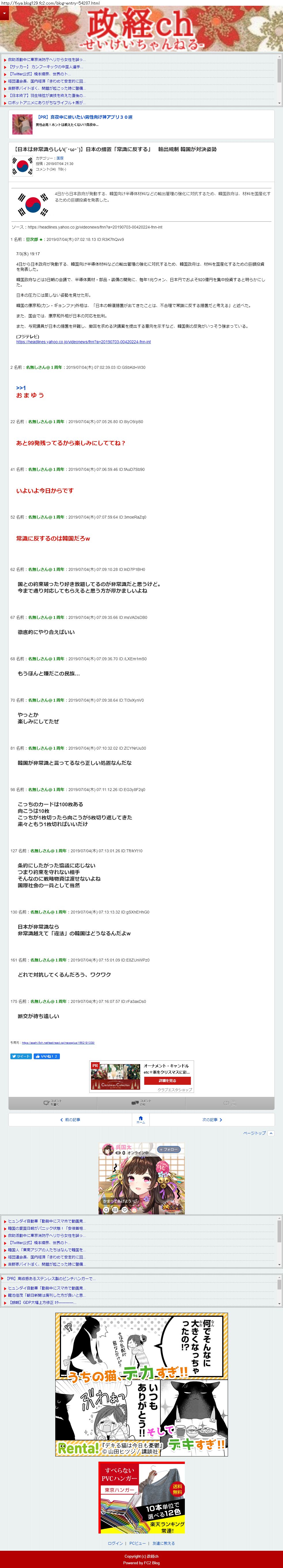Share the article with the ツイート button
This screenshot has height=1568, width=283.
pyautogui.click(x=21, y=1056)
